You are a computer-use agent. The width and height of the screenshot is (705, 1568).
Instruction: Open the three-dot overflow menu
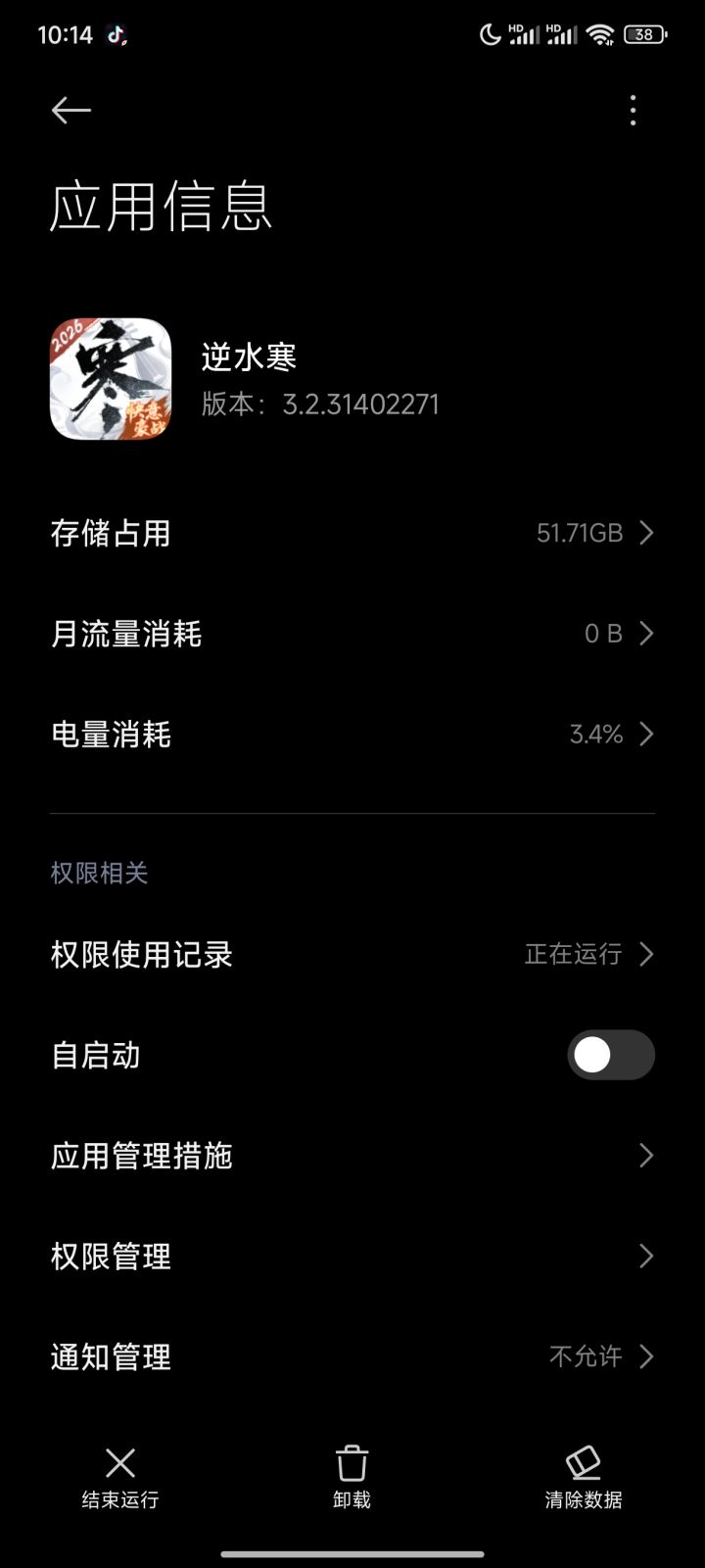tap(633, 111)
